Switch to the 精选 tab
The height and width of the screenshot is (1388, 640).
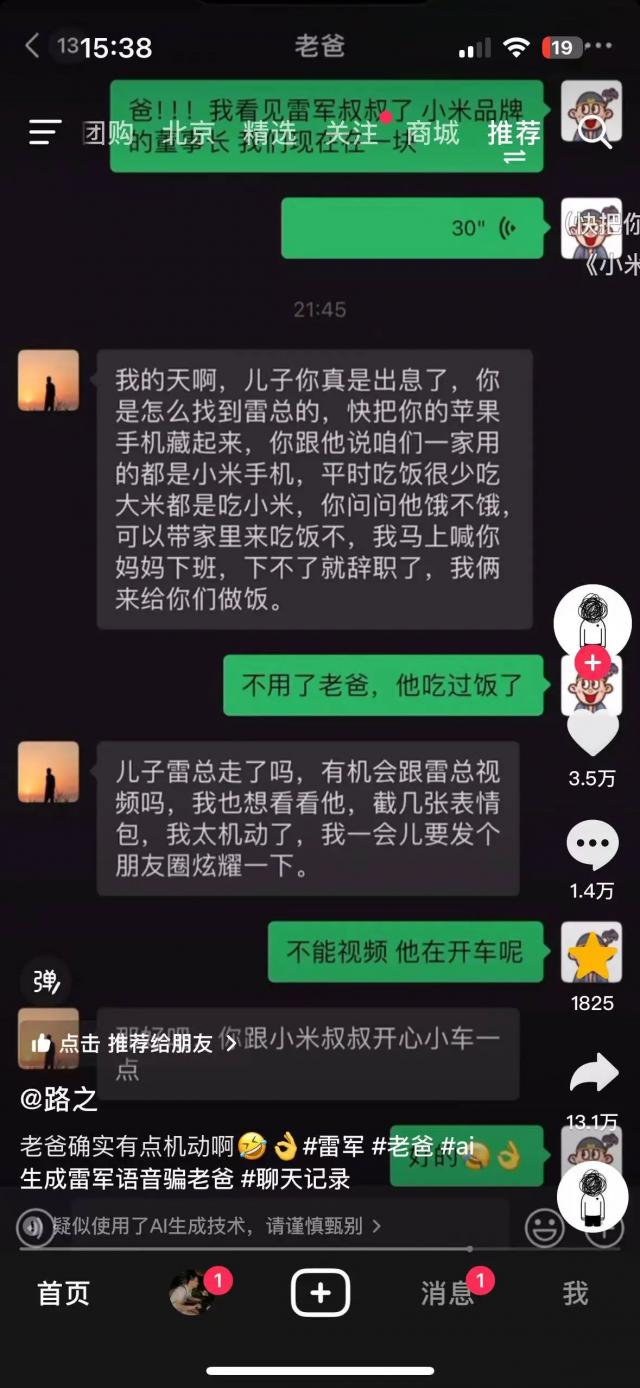click(270, 132)
